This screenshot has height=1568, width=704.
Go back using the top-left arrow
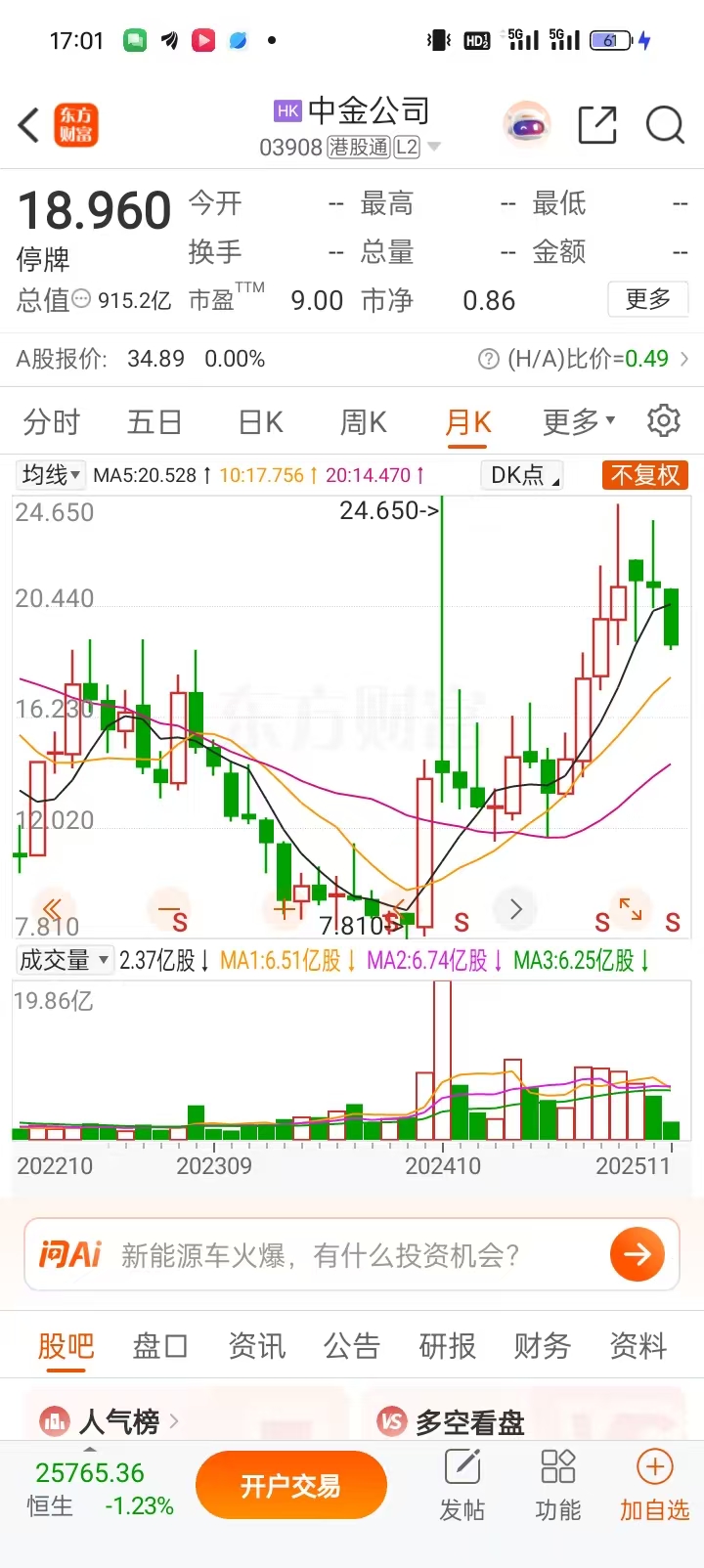pos(29,125)
